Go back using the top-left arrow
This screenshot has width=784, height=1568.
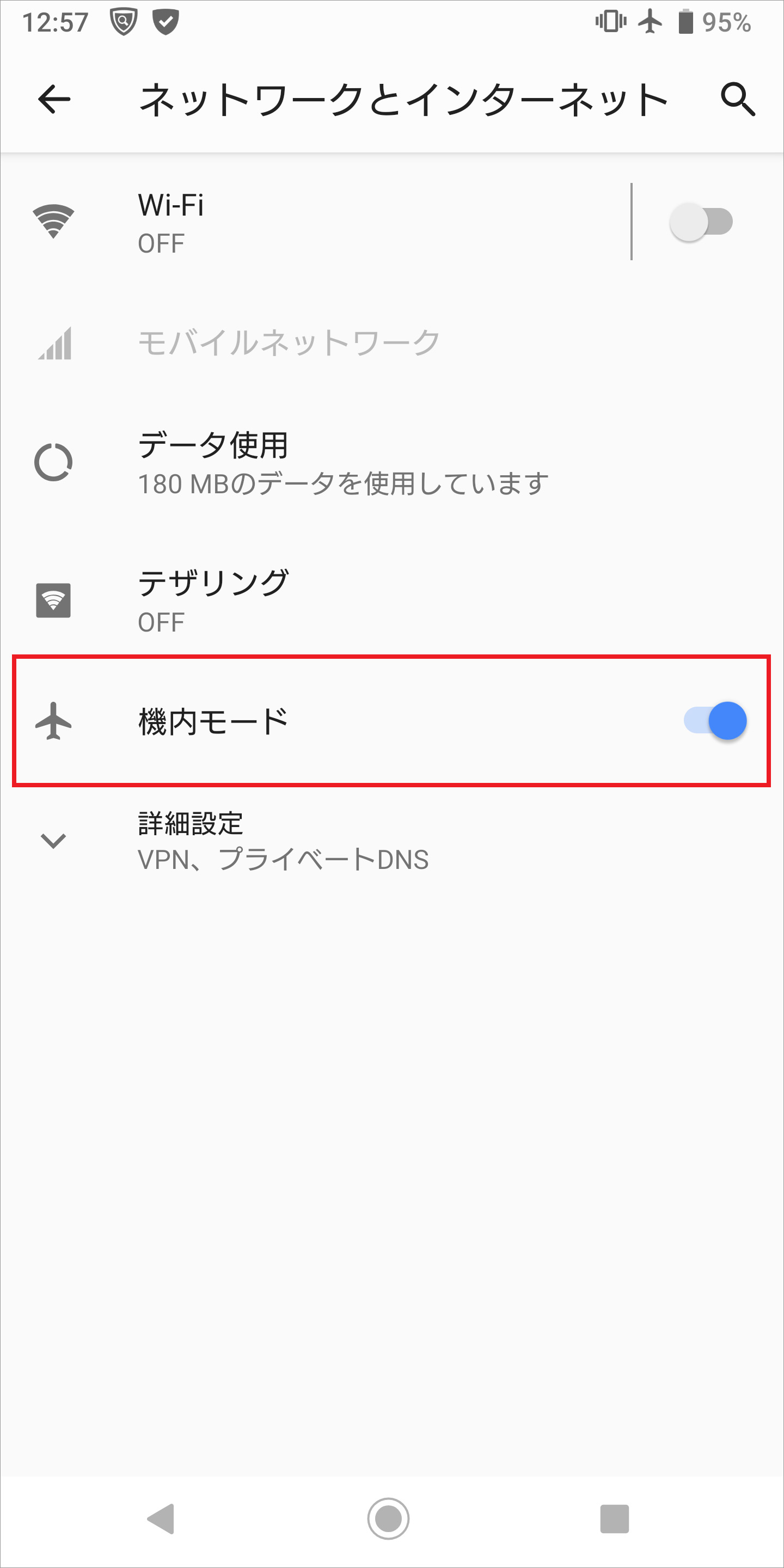click(x=54, y=99)
